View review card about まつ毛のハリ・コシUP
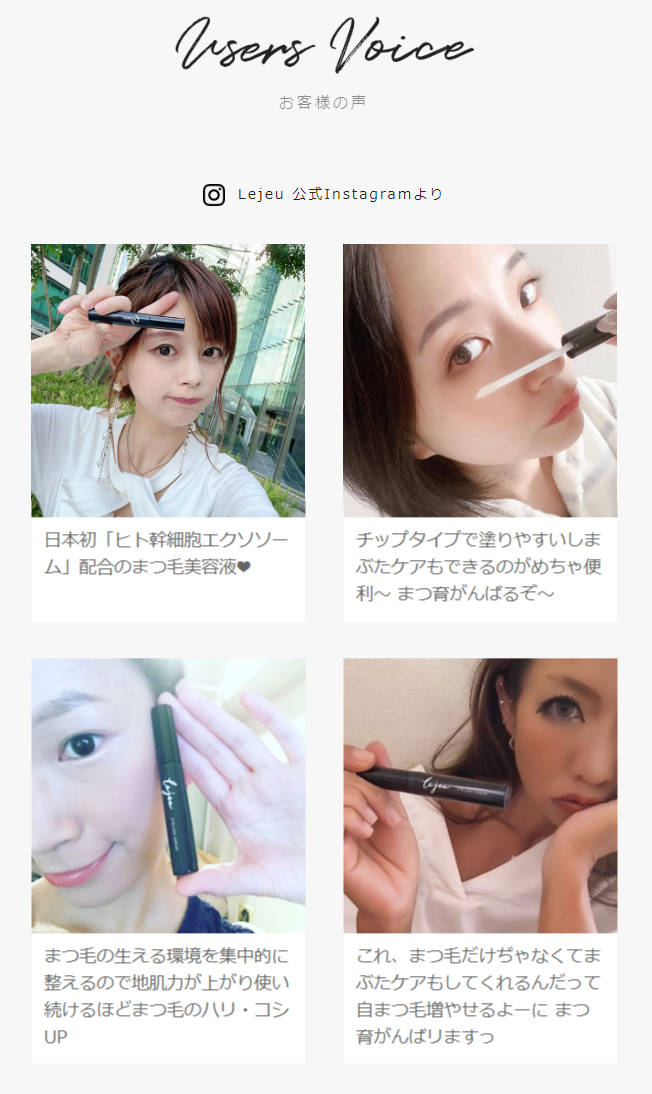Image resolution: width=652 pixels, height=1094 pixels. tap(168, 858)
